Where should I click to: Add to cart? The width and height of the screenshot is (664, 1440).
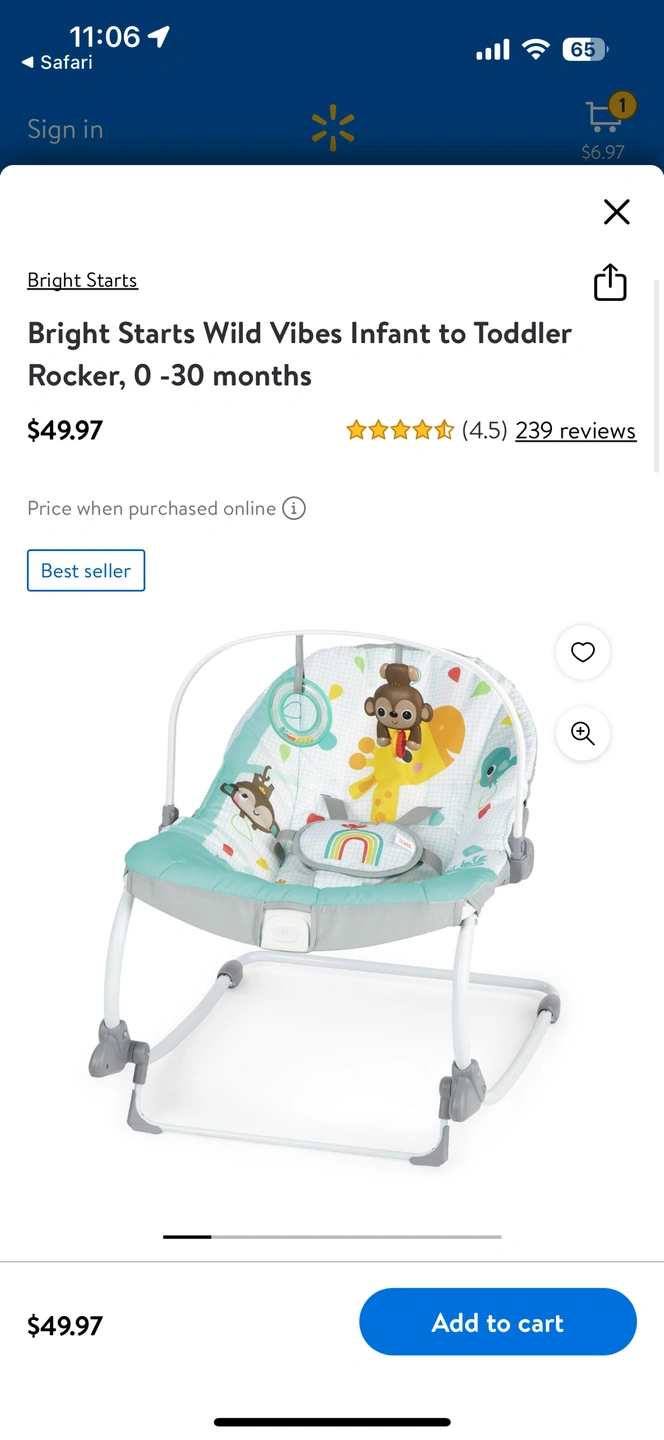497,1322
